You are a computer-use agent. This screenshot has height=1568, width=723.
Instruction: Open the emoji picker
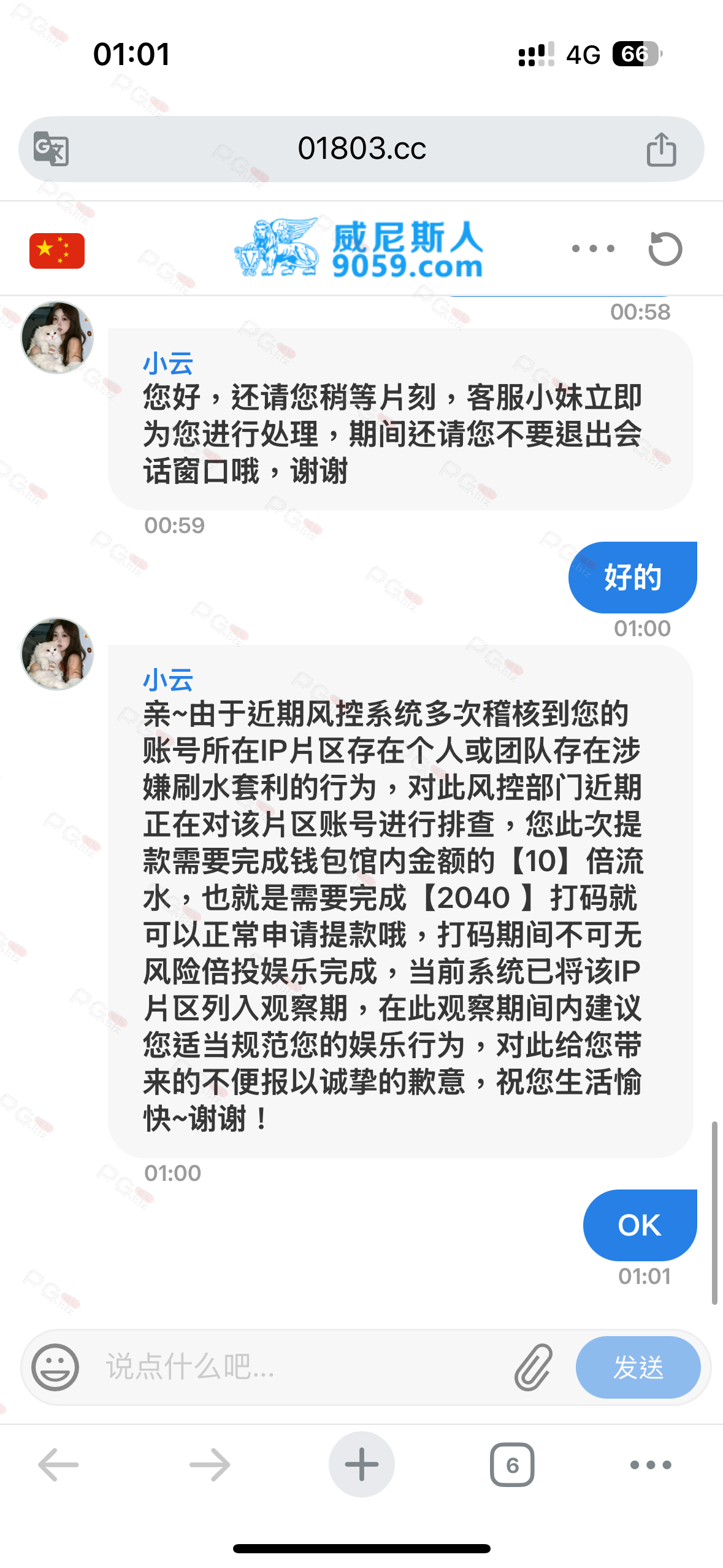click(x=55, y=1367)
